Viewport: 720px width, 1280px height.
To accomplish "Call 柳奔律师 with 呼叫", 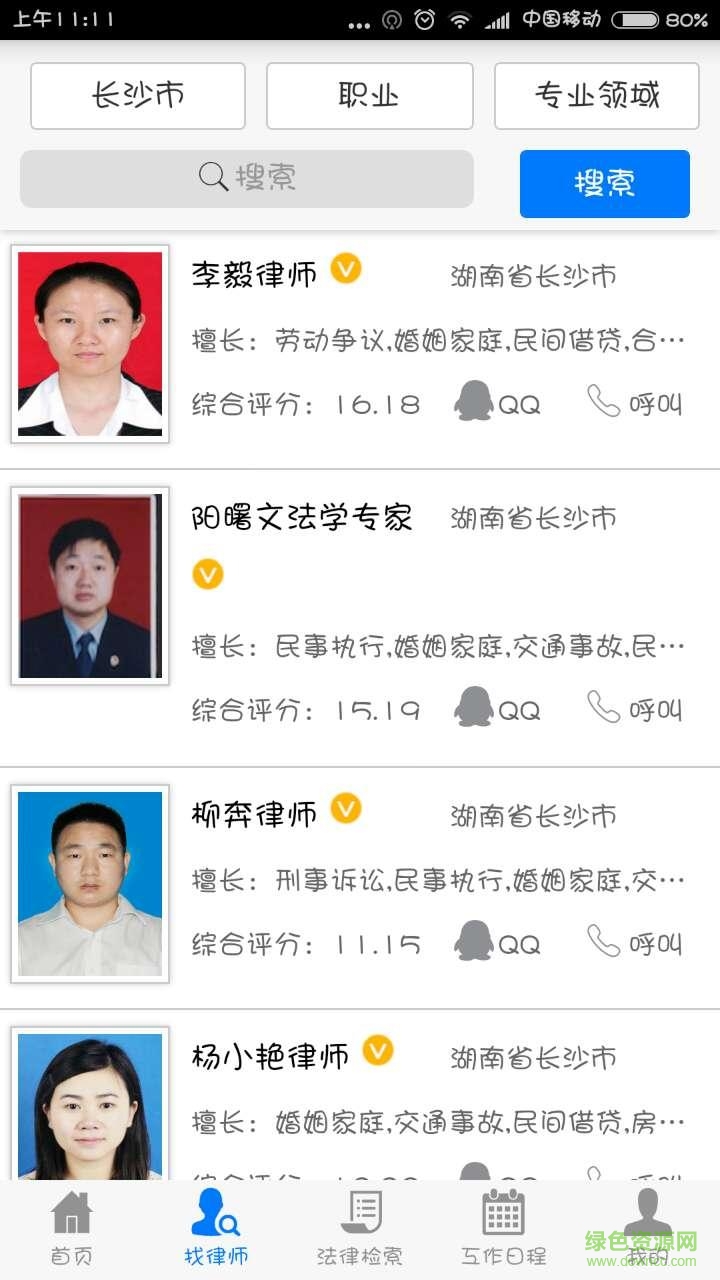I will click(x=635, y=943).
